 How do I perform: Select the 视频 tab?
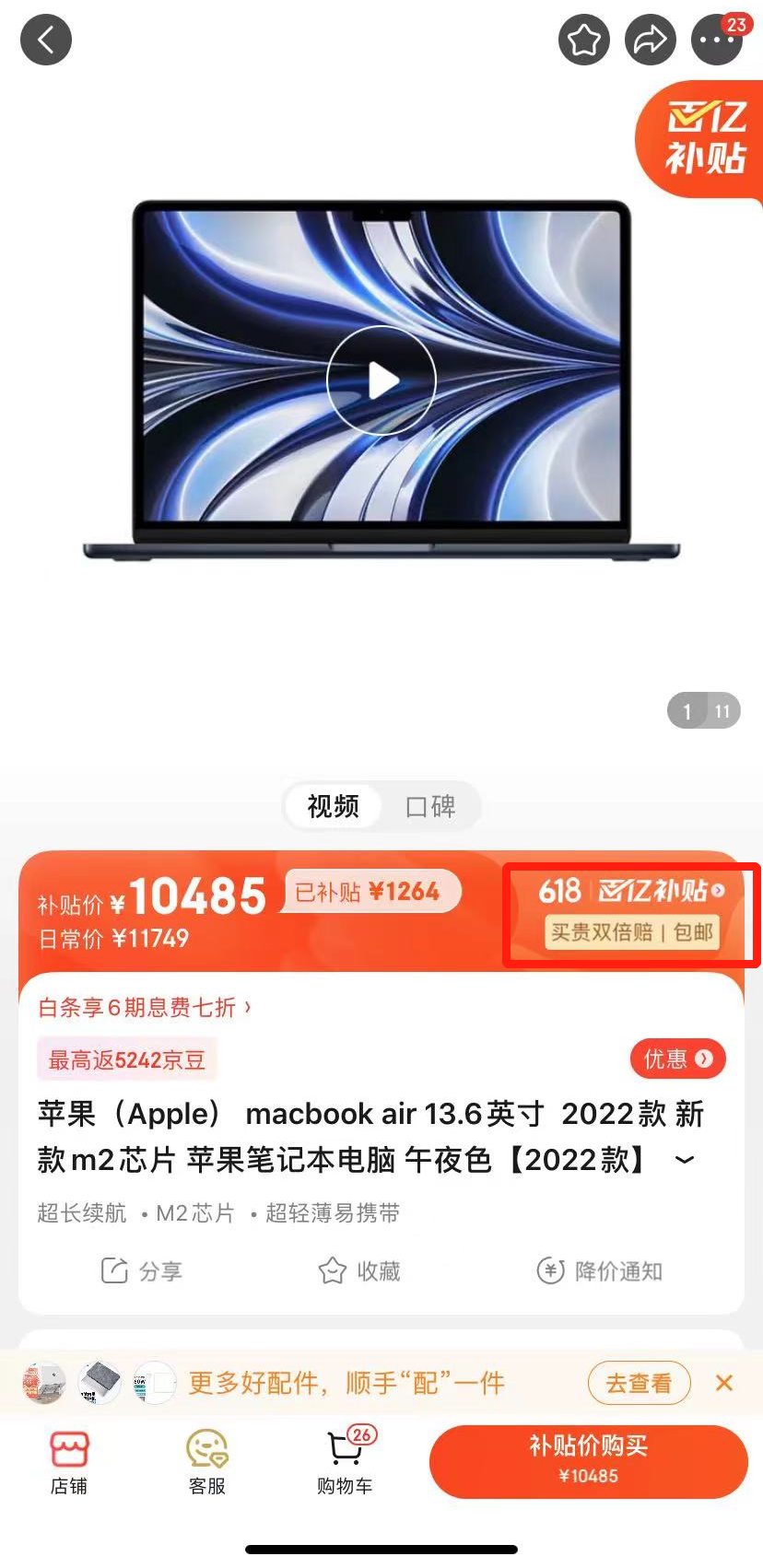click(x=333, y=807)
